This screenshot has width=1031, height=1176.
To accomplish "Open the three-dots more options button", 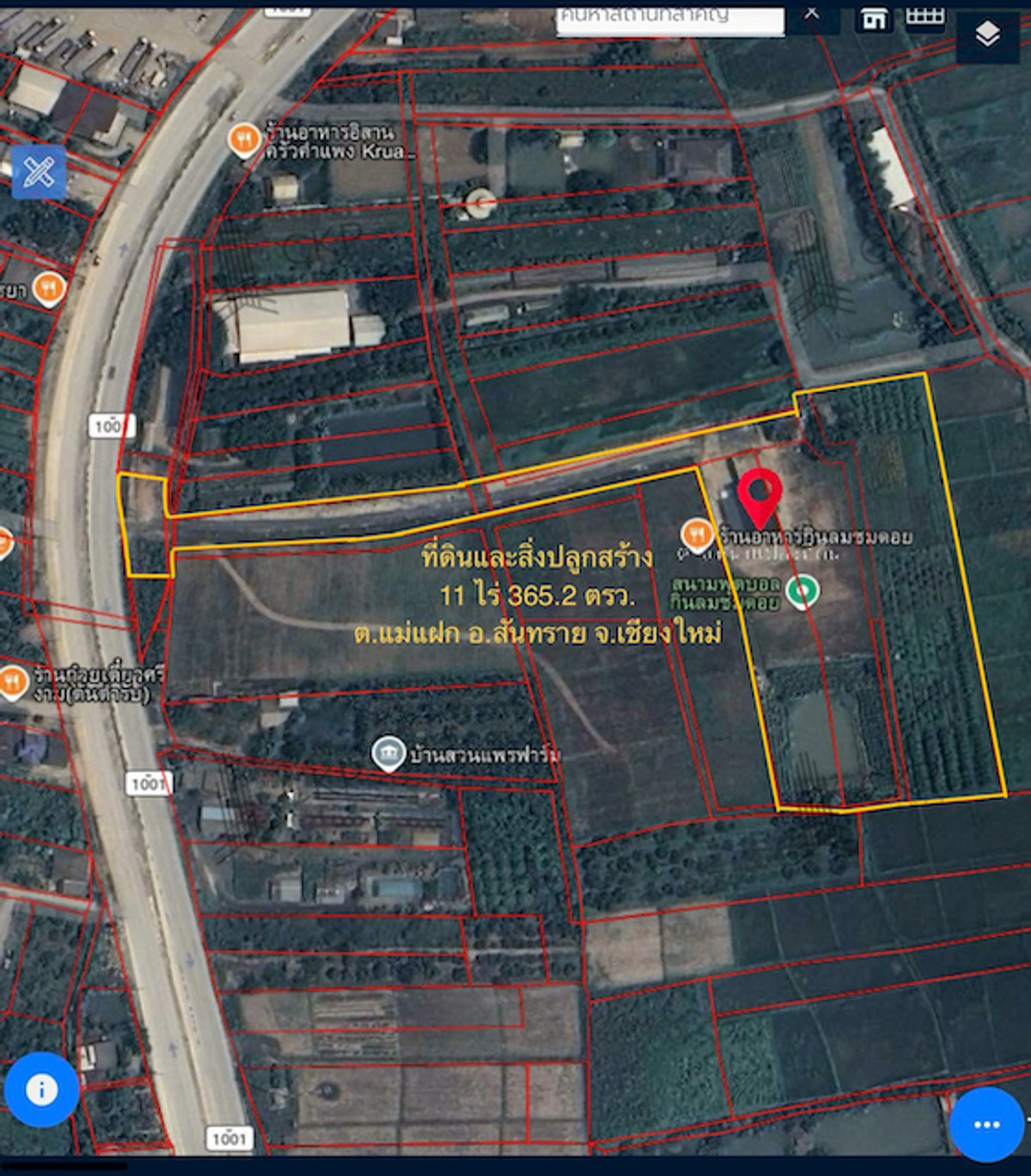I will point(986,1124).
